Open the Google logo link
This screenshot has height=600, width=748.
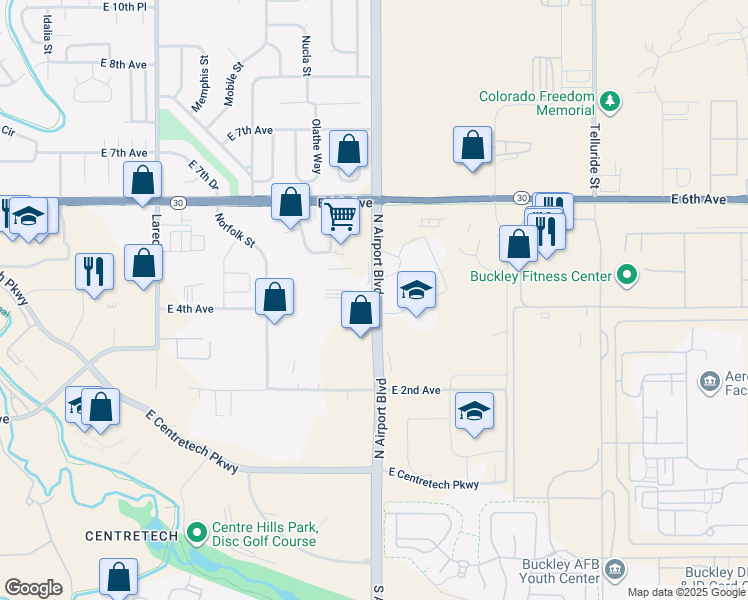pos(33,588)
